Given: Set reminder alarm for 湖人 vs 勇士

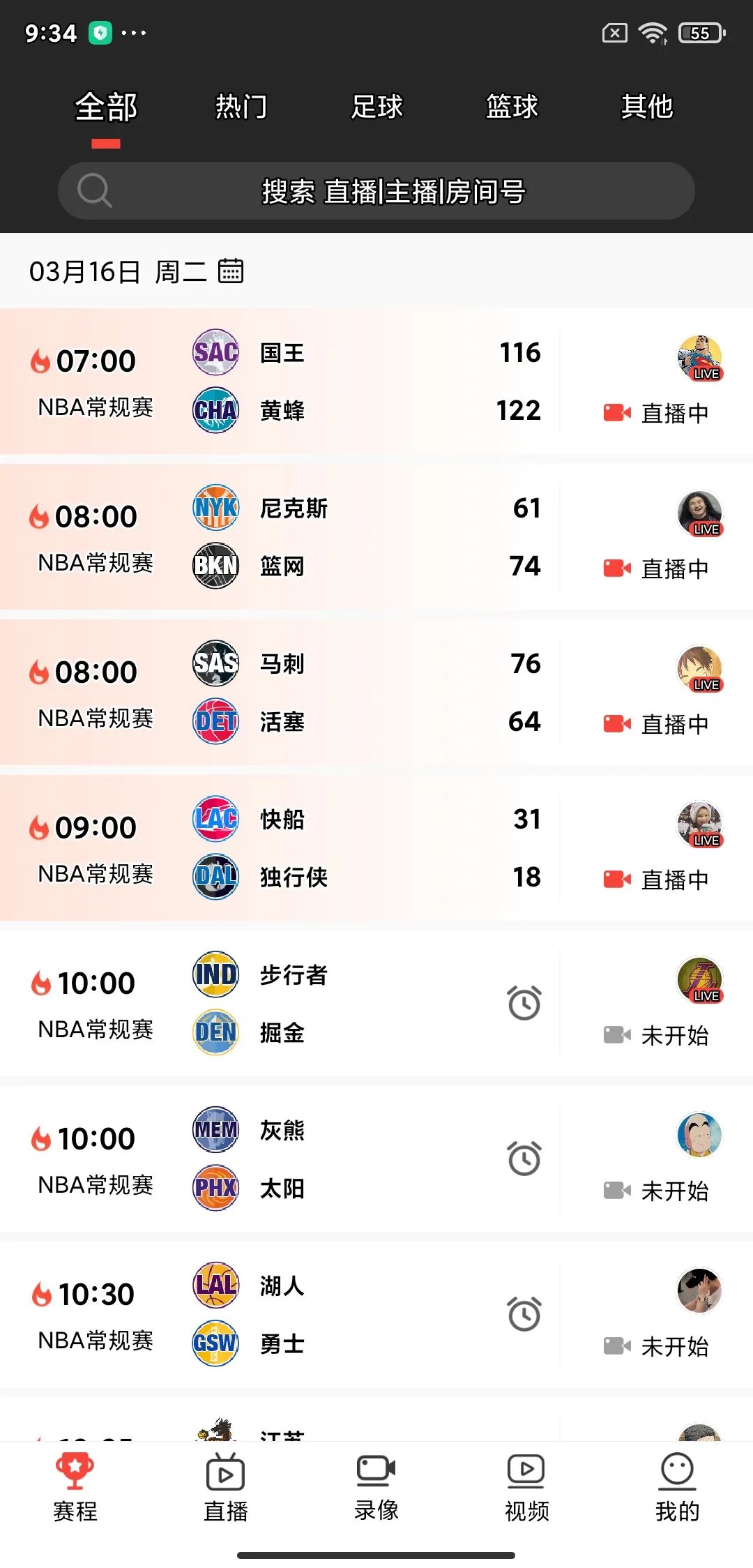Looking at the screenshot, I should pyautogui.click(x=524, y=1314).
